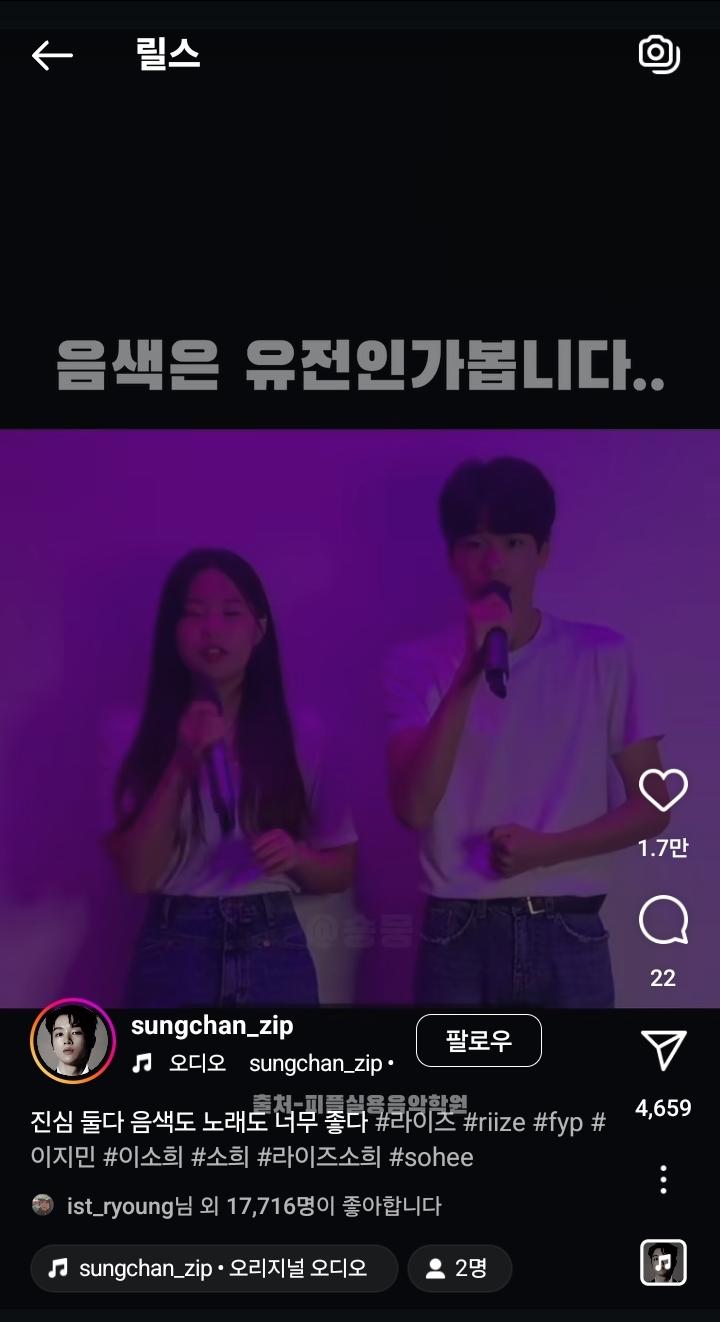
Task: Open the #sohee hashtag
Action: pos(431,1157)
